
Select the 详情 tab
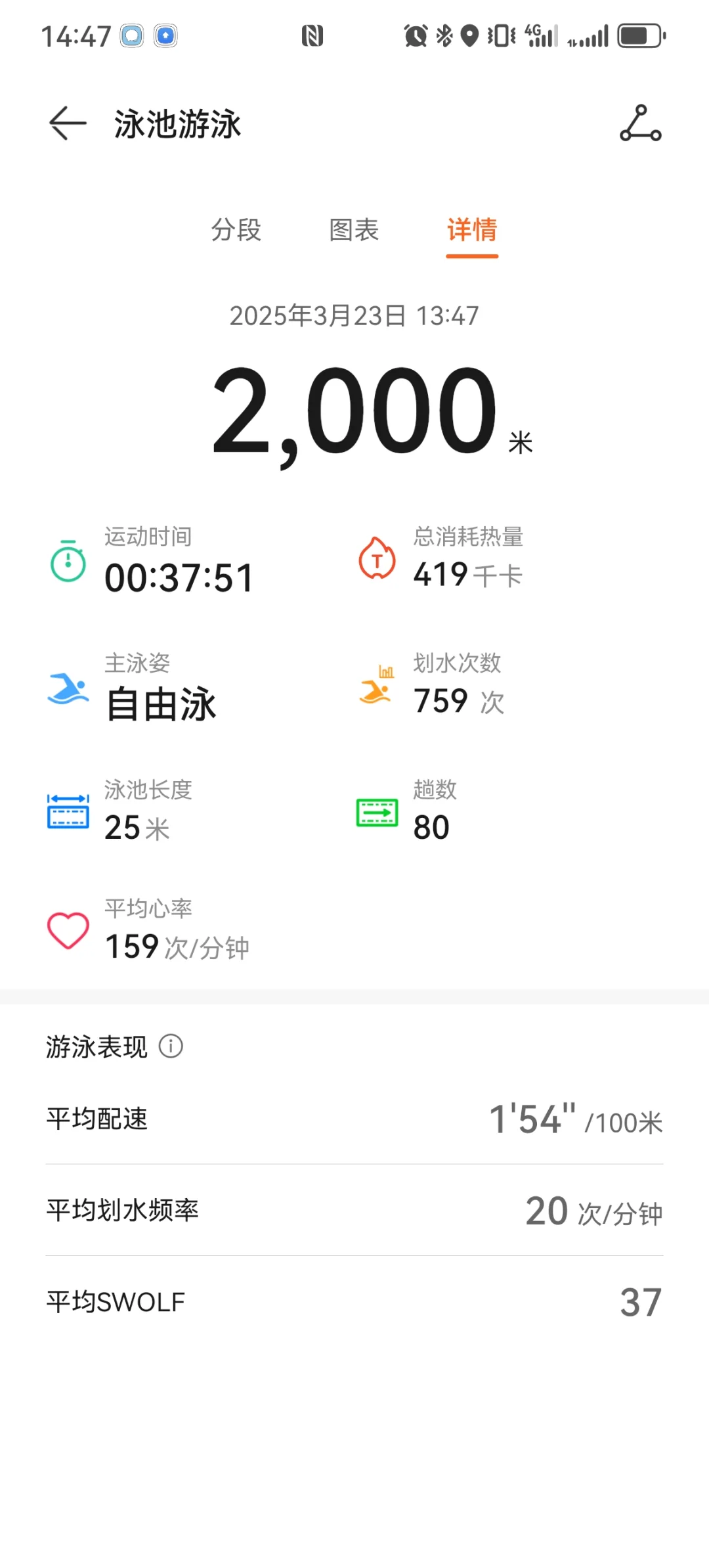pyautogui.click(x=472, y=230)
